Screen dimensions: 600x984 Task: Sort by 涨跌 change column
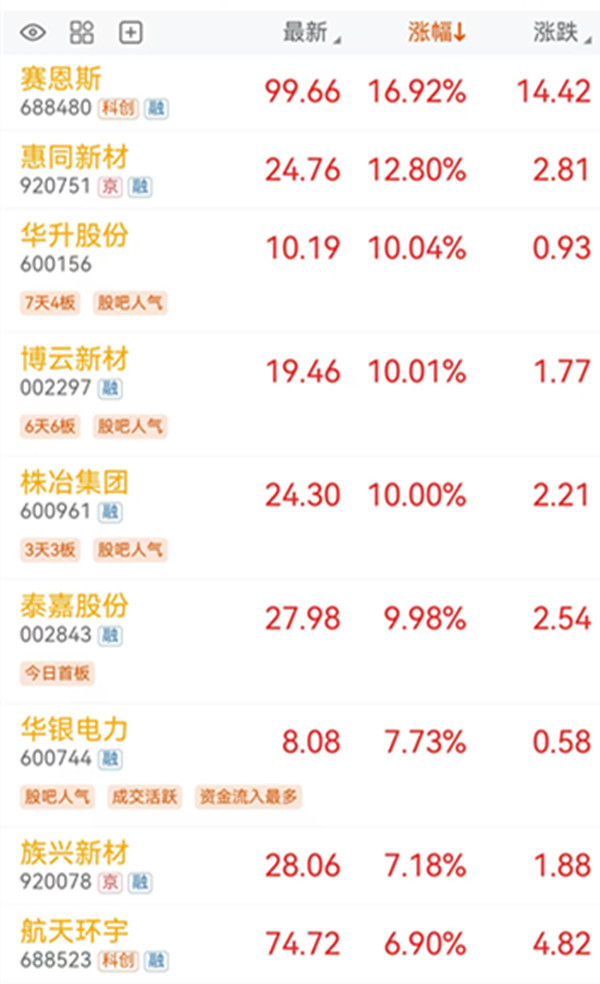(x=561, y=32)
